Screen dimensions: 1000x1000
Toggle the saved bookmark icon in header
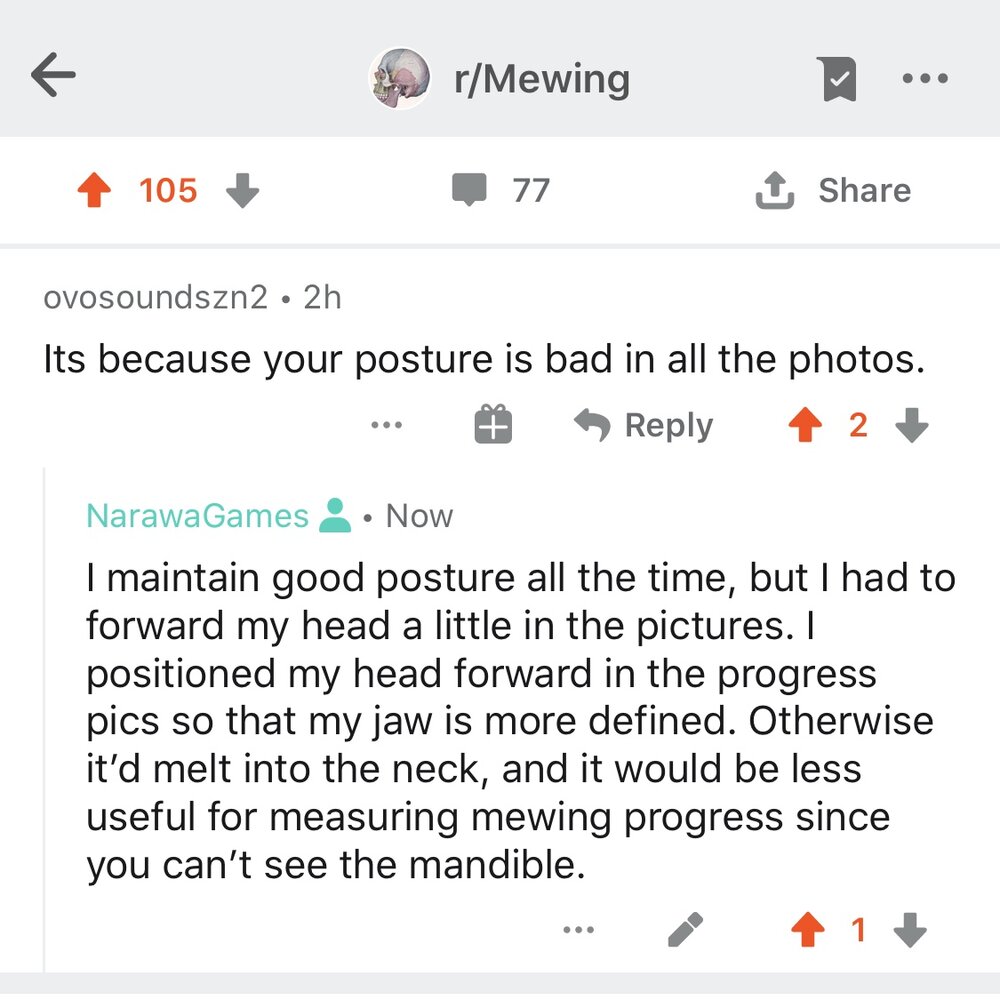point(837,78)
